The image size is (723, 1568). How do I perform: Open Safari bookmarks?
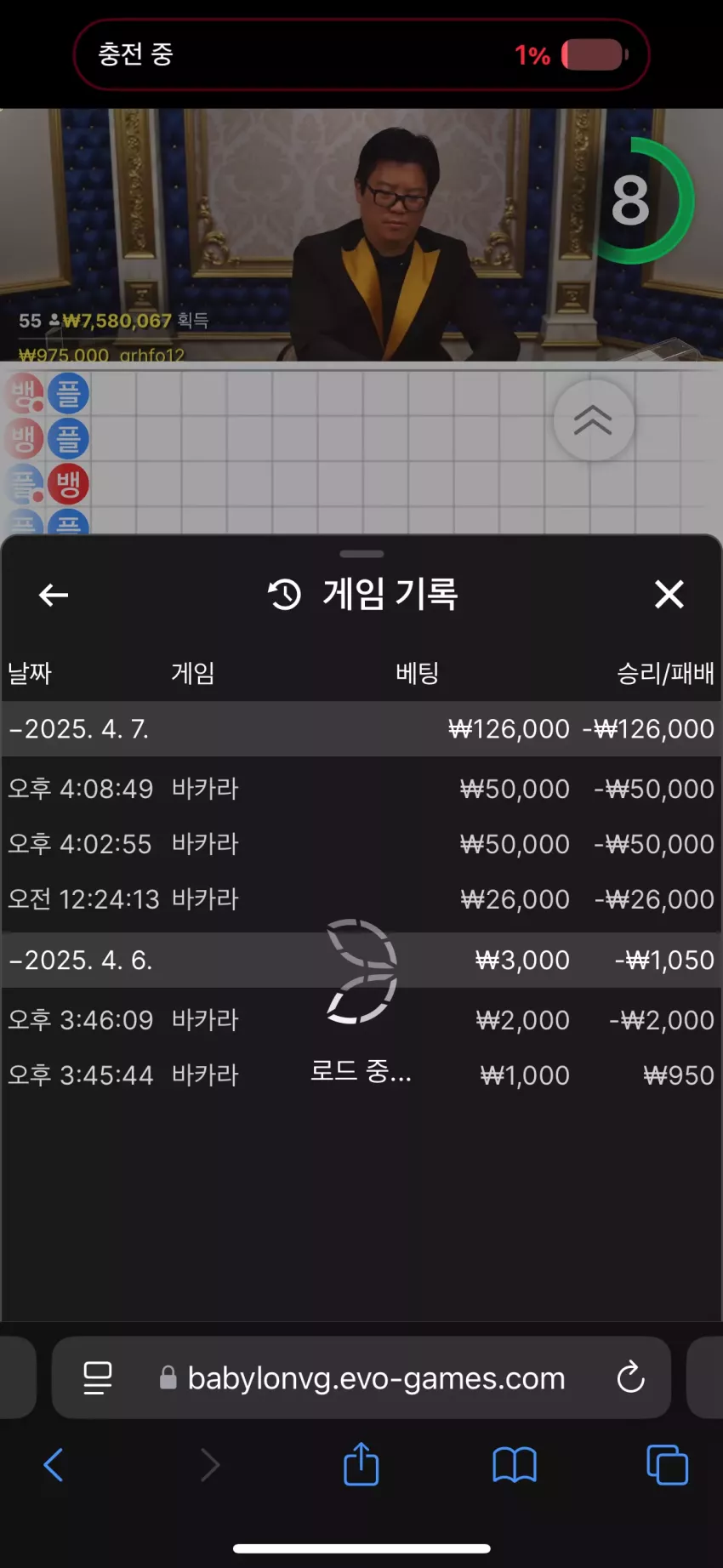[x=515, y=1465]
